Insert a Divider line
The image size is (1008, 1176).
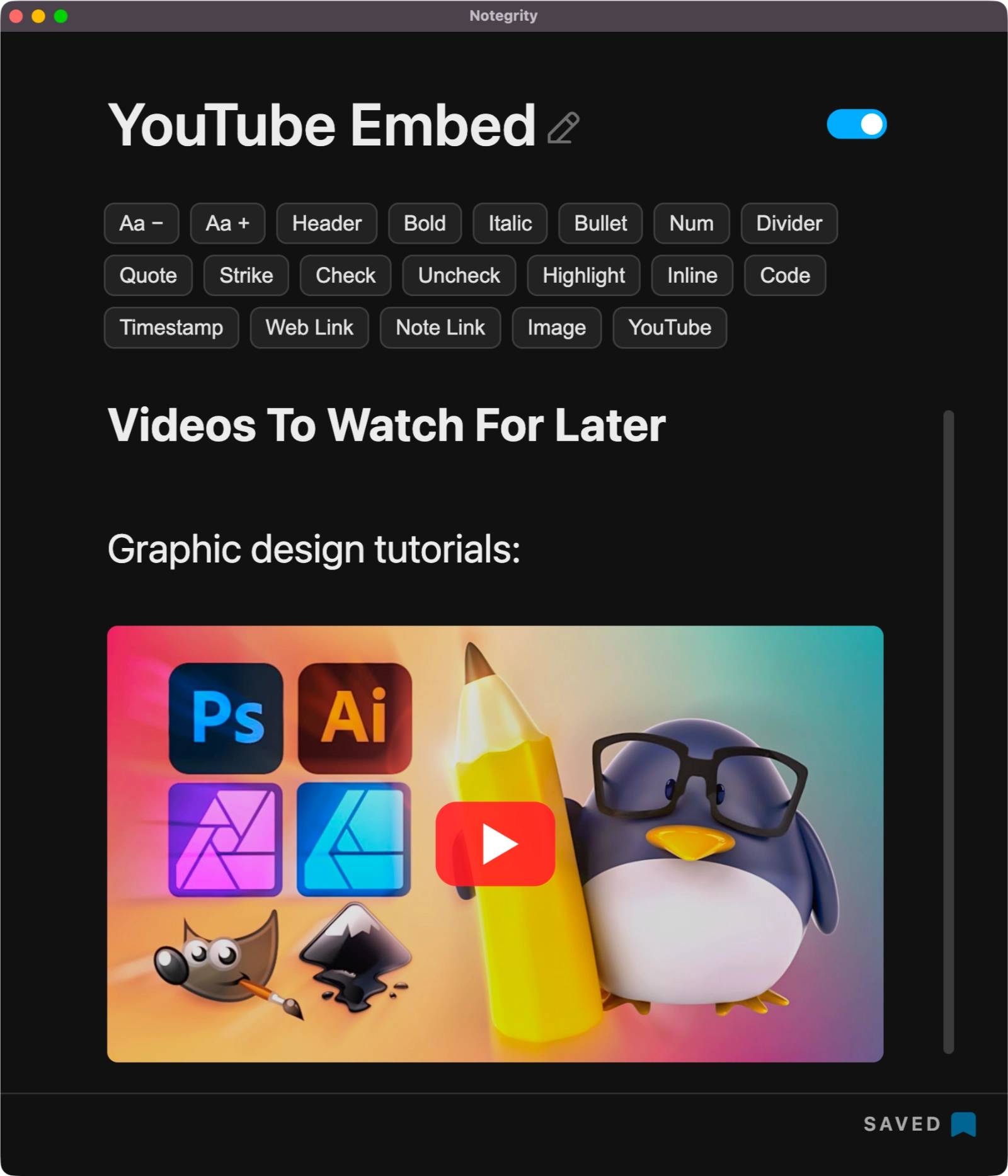coord(789,224)
